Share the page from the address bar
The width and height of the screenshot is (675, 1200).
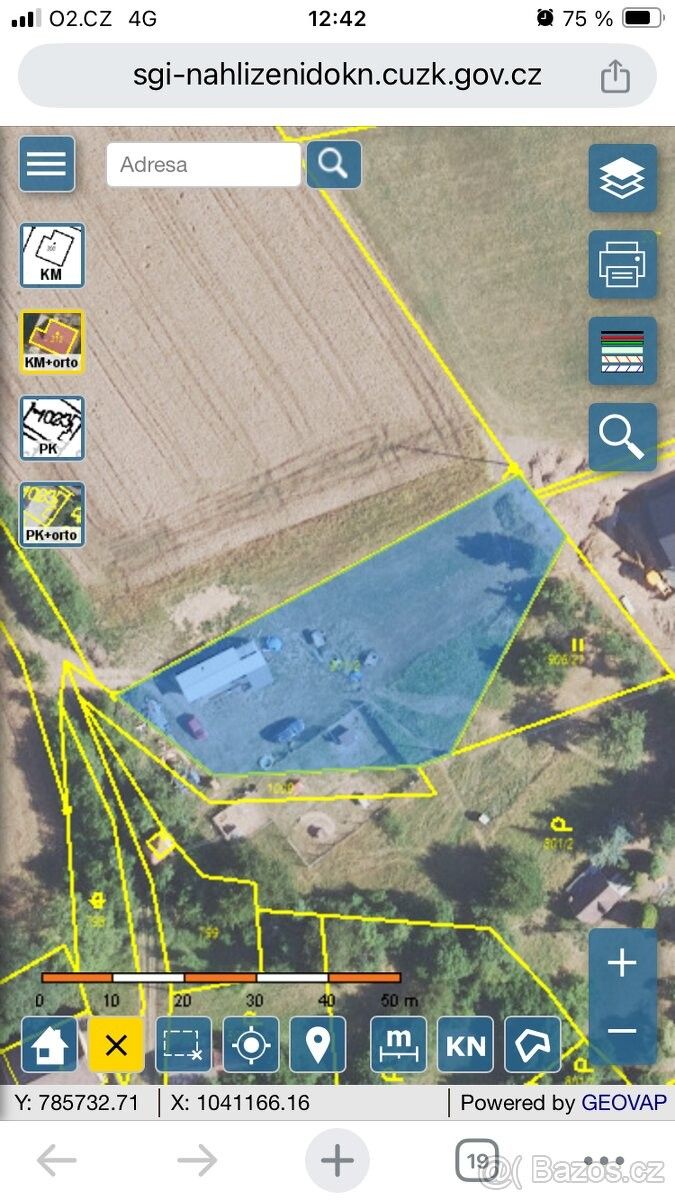click(x=615, y=76)
